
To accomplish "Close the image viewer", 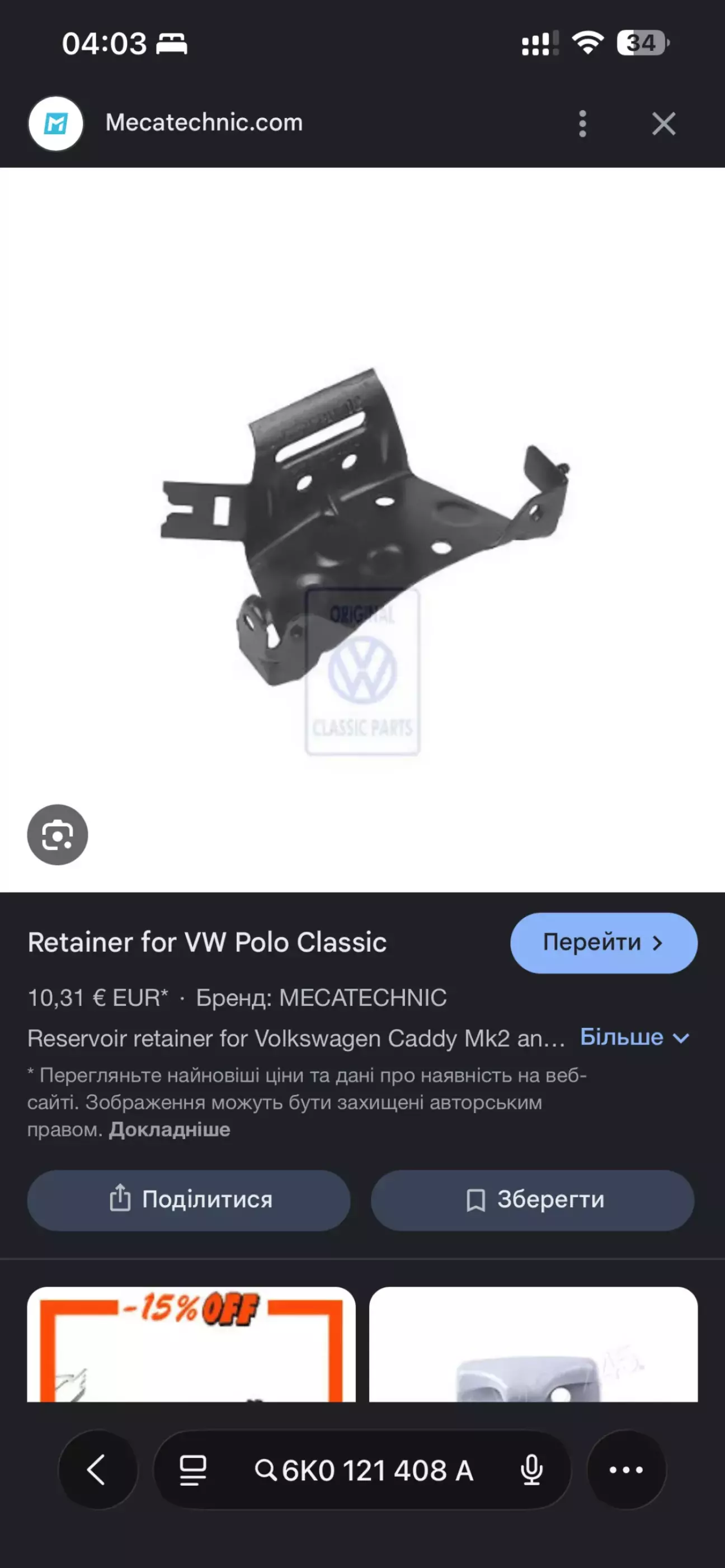I will click(x=663, y=124).
